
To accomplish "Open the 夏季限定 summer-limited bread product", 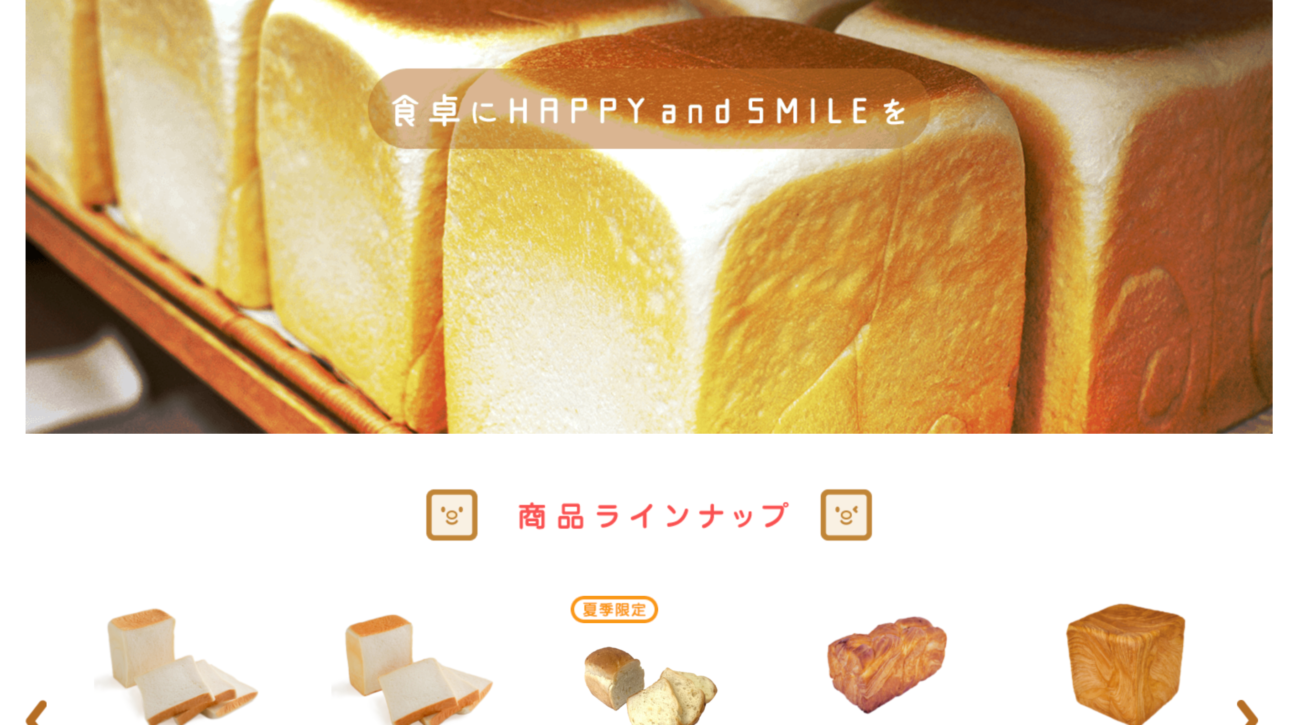I will coord(649,683).
